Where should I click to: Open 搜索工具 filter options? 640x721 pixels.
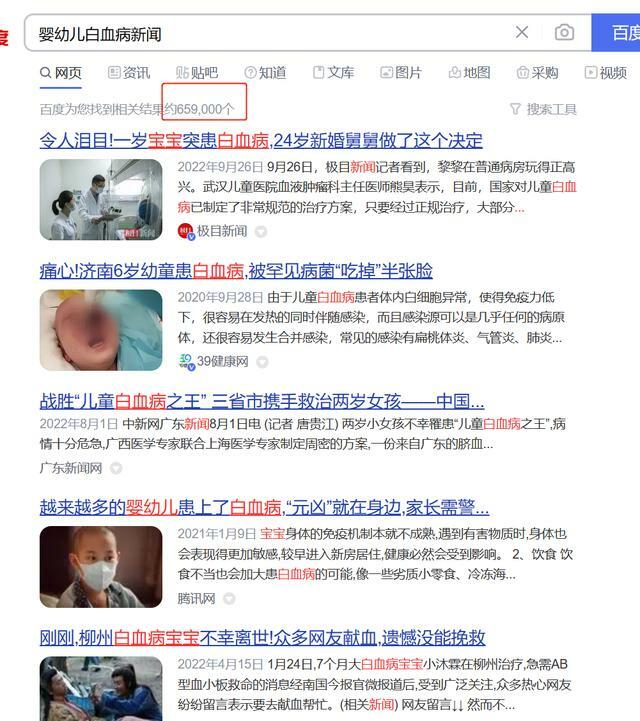coord(543,109)
